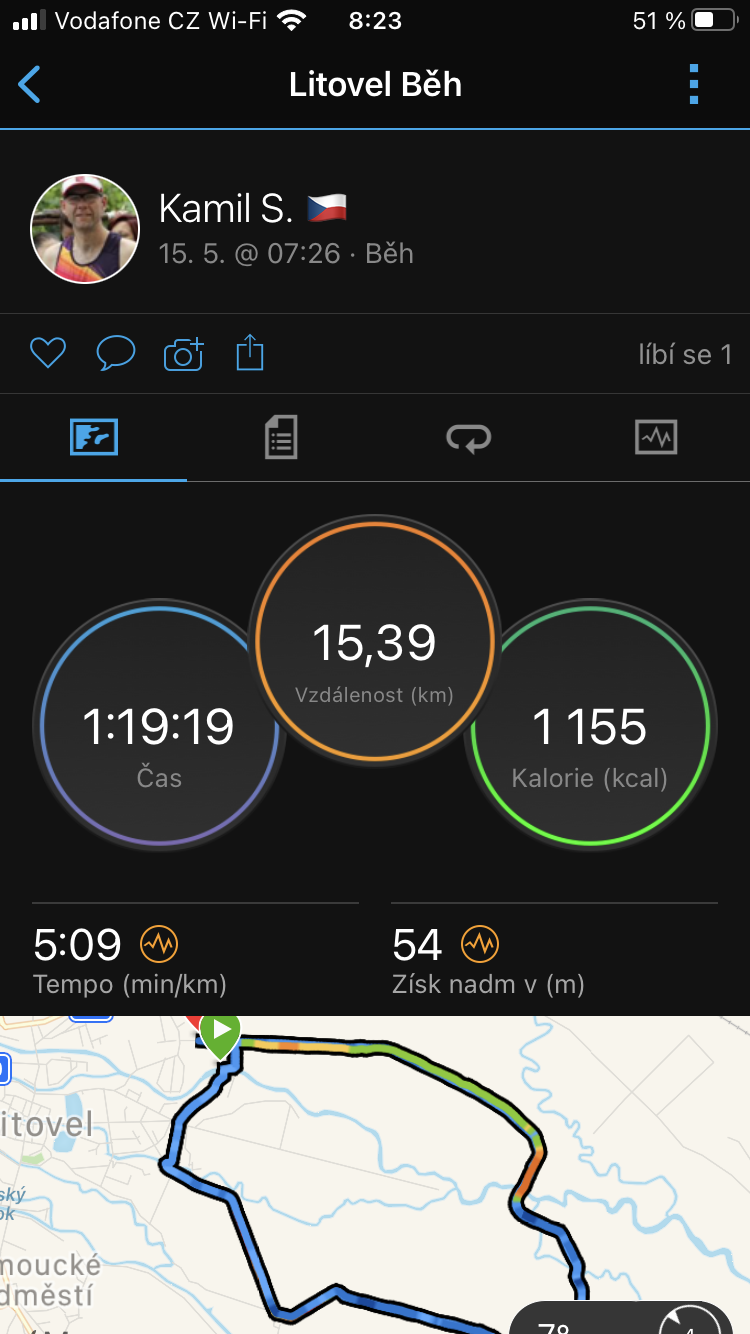Like this activity with the heart icon
The height and width of the screenshot is (1334, 750).
(x=47, y=353)
